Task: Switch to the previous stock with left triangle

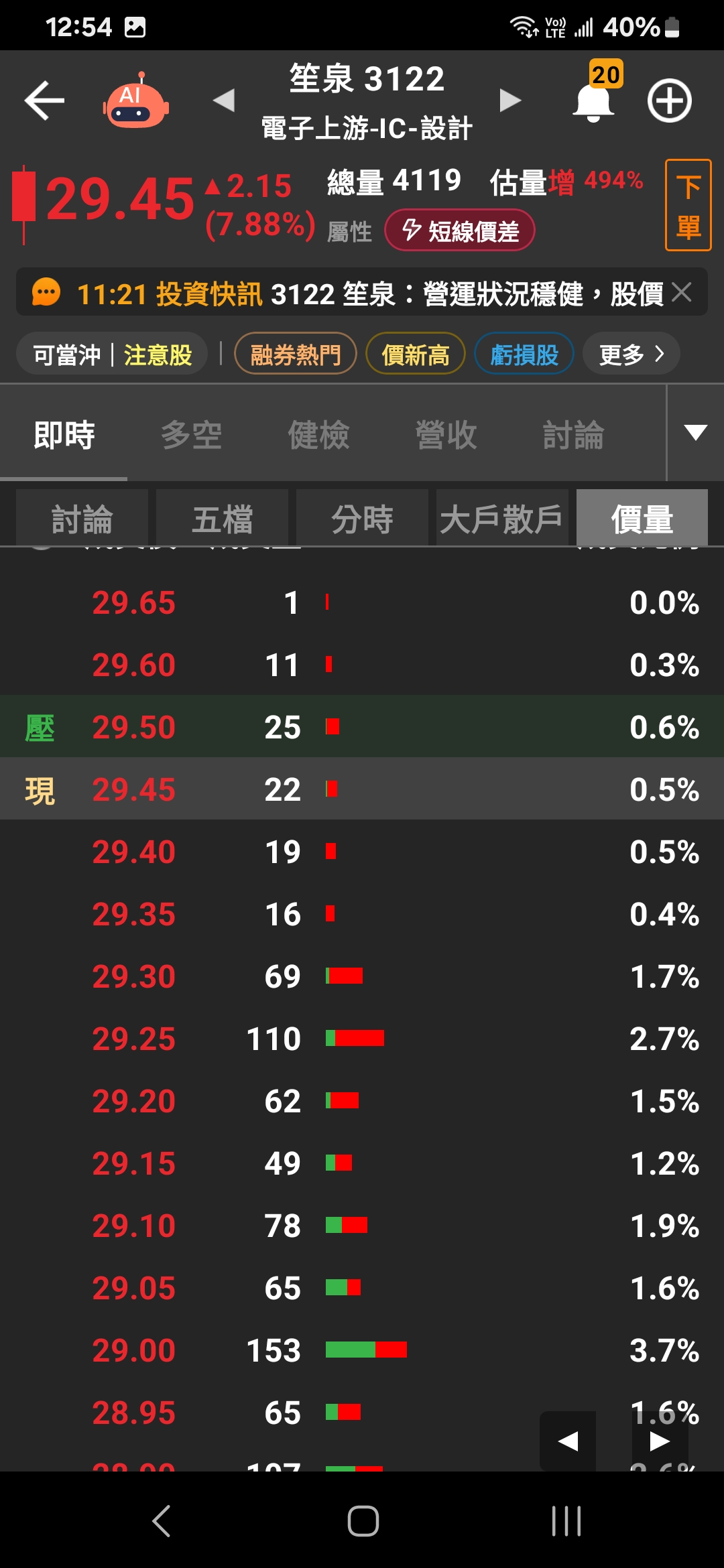Action: 223,101
